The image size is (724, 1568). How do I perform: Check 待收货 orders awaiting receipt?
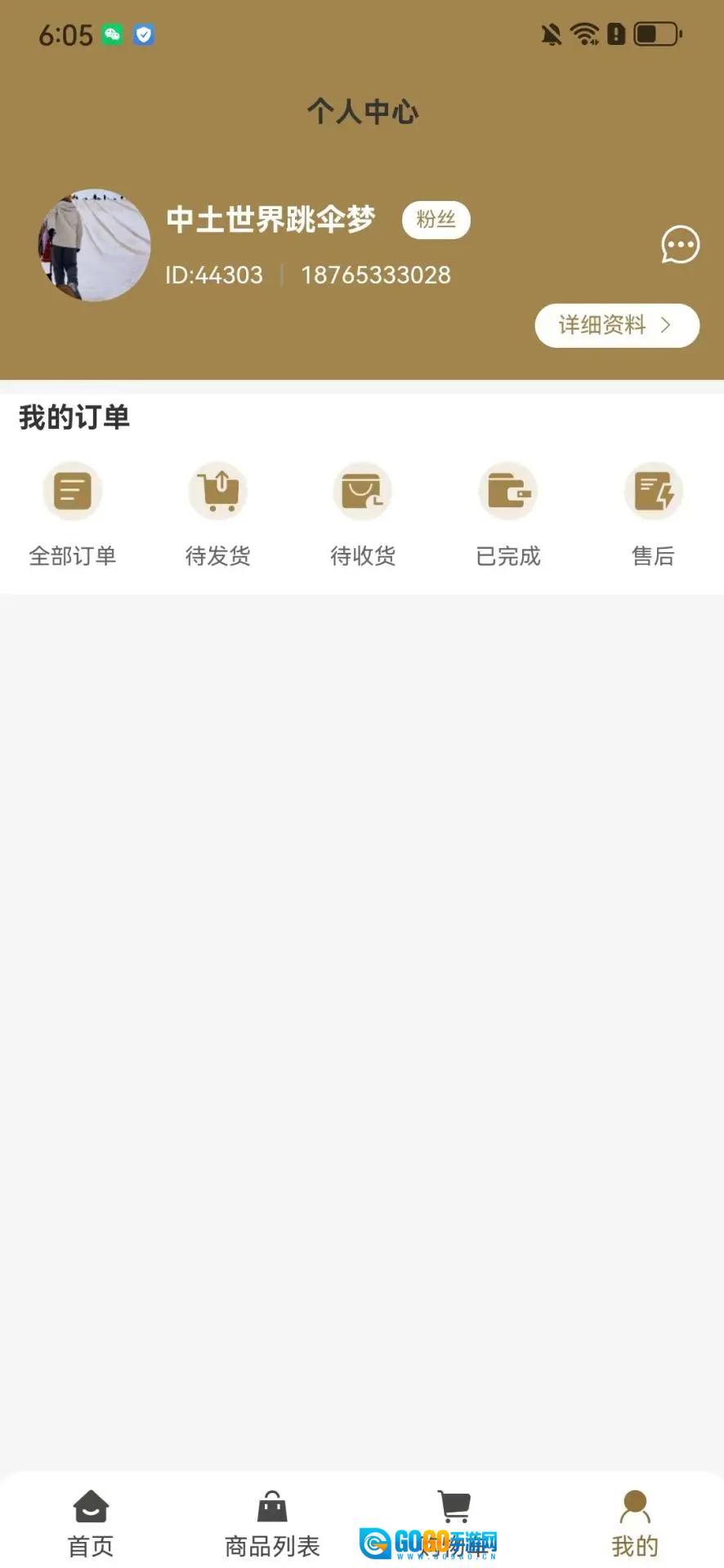[x=363, y=512]
